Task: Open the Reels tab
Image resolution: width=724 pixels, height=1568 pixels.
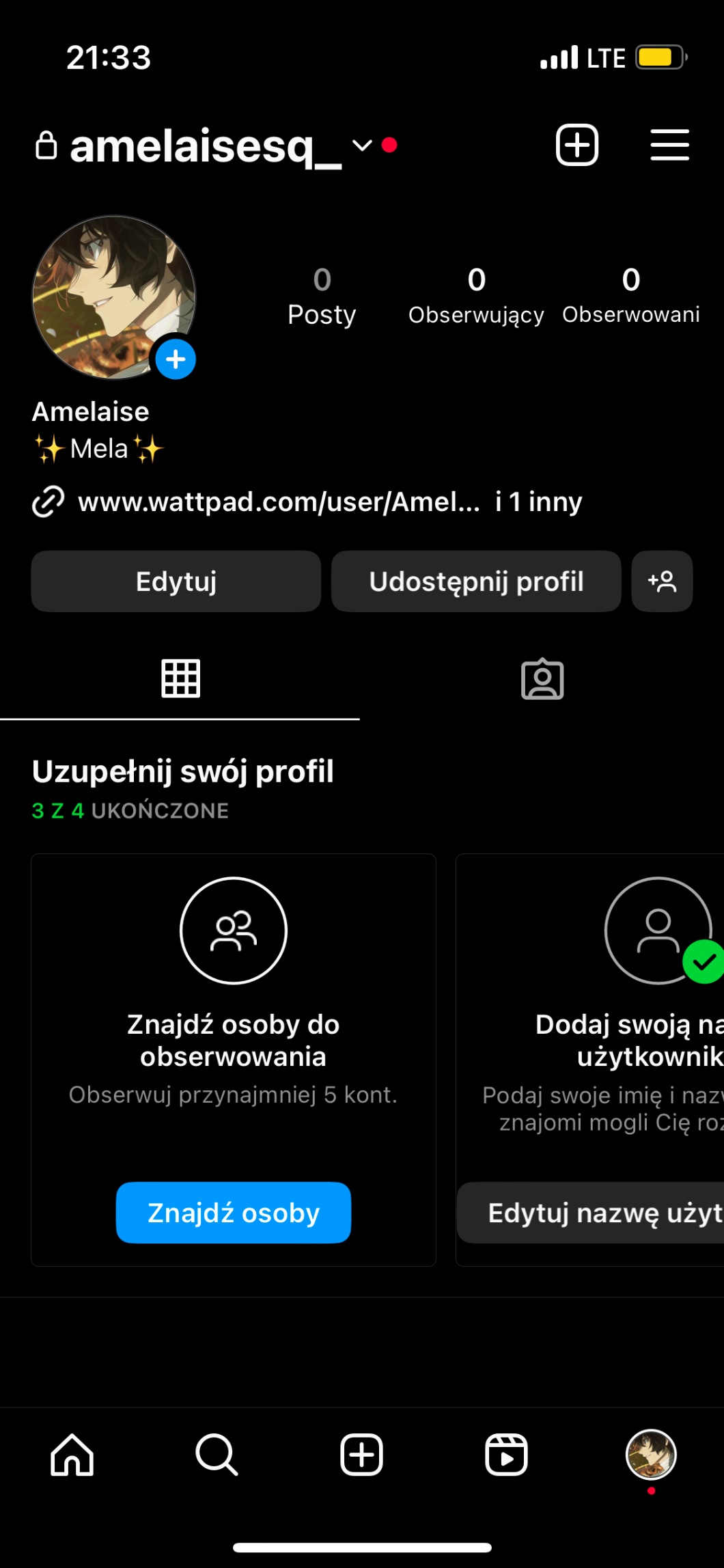Action: coord(506,1455)
